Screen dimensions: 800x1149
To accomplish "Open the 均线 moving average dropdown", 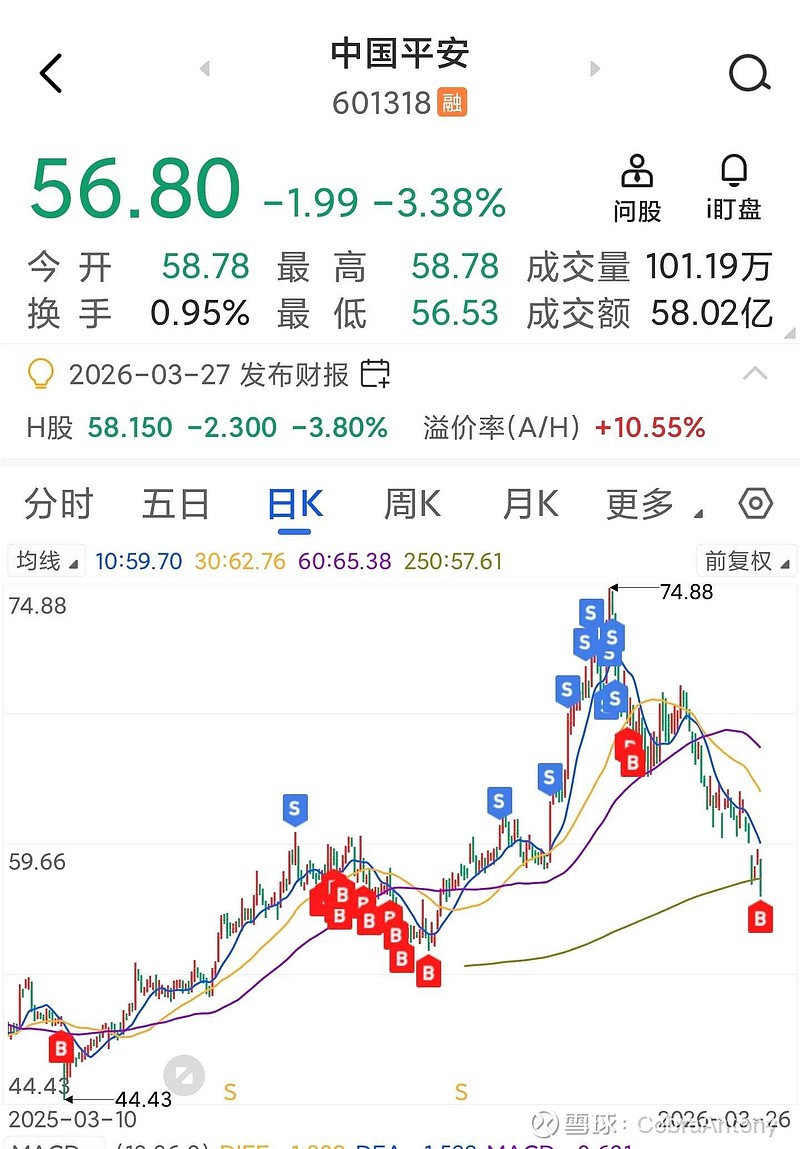I will [46, 561].
